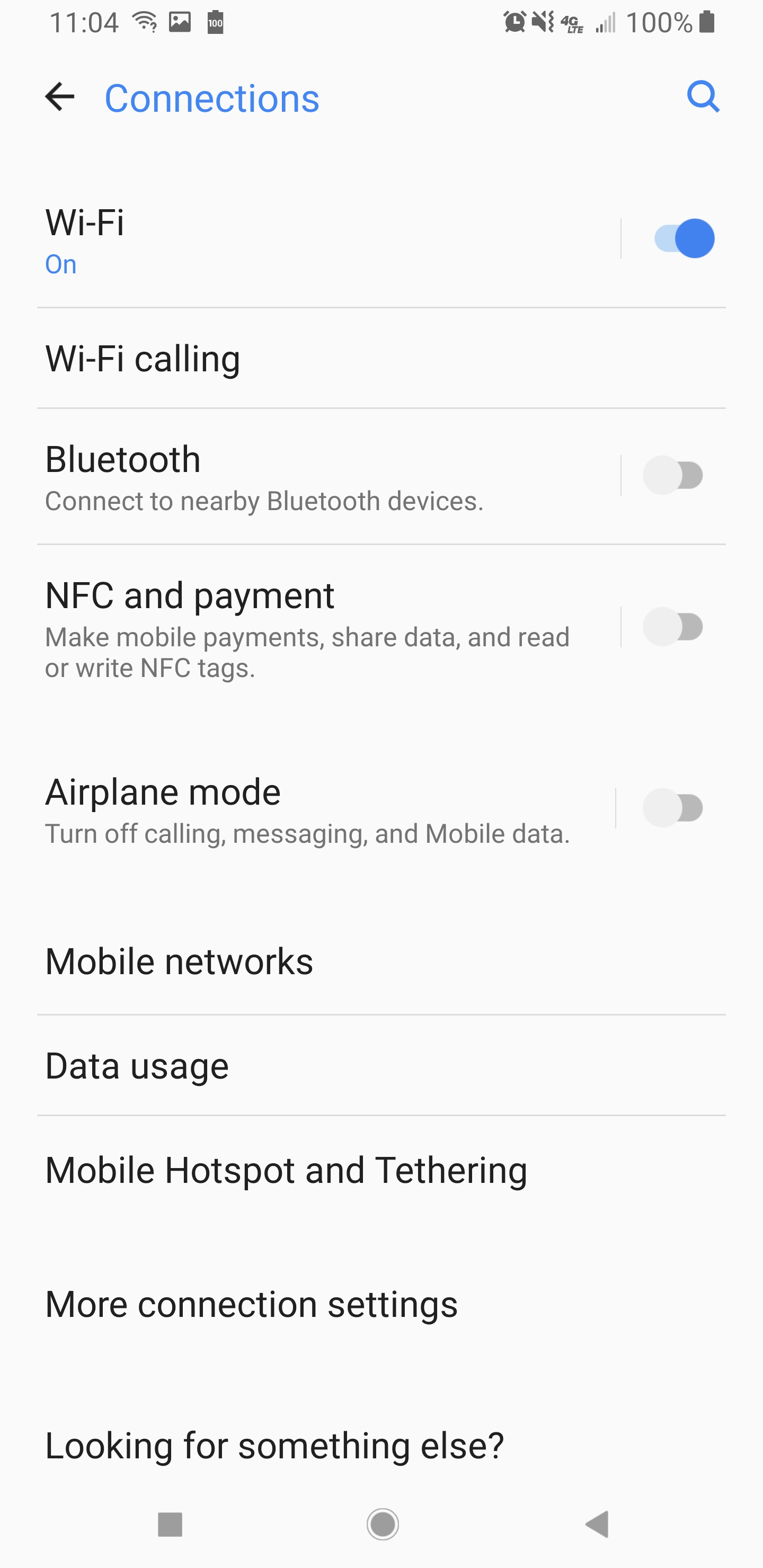
Task: Tap the mute icon in the status bar
Action: tap(542, 22)
